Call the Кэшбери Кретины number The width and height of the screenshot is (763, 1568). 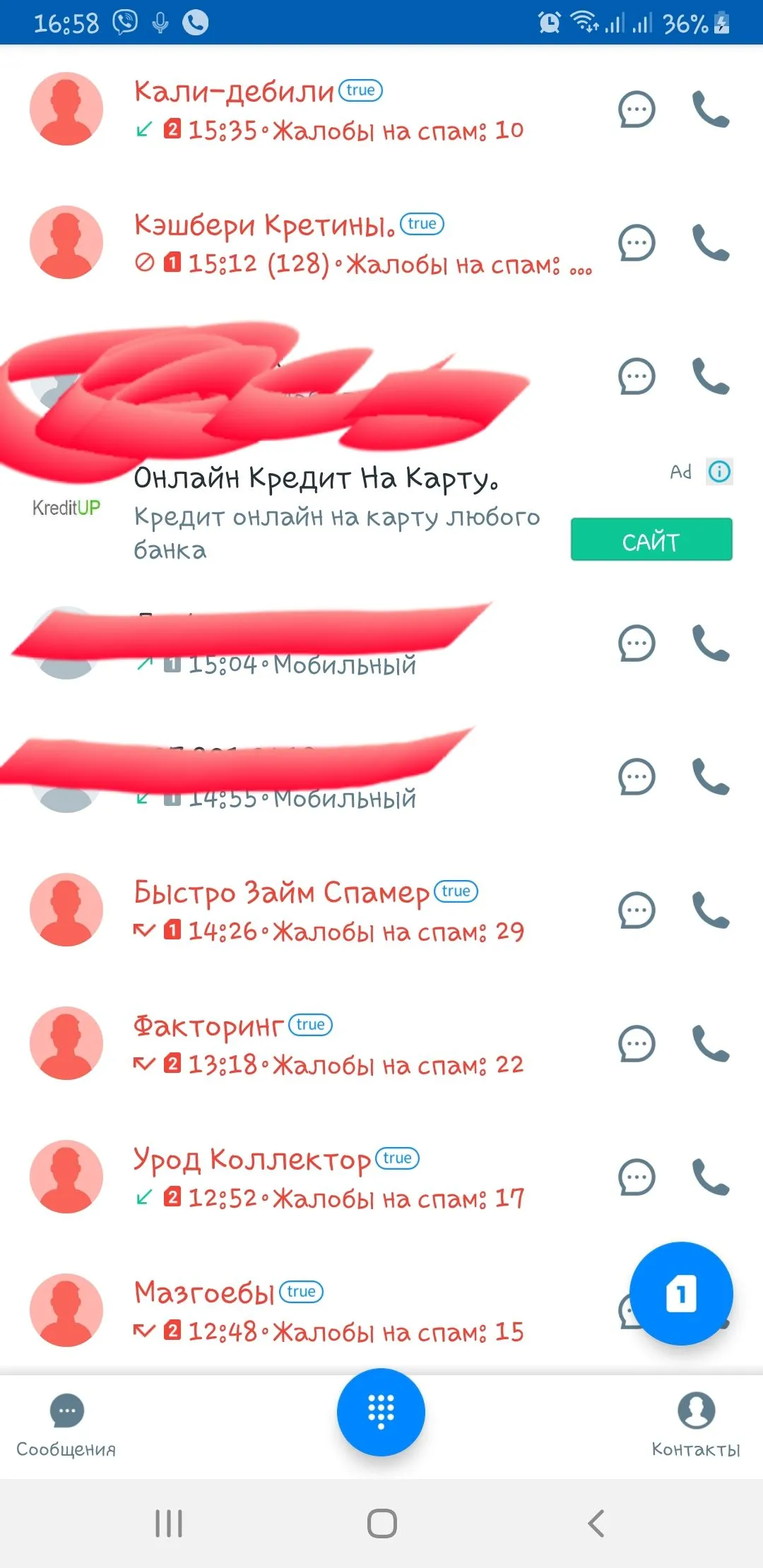click(x=710, y=243)
